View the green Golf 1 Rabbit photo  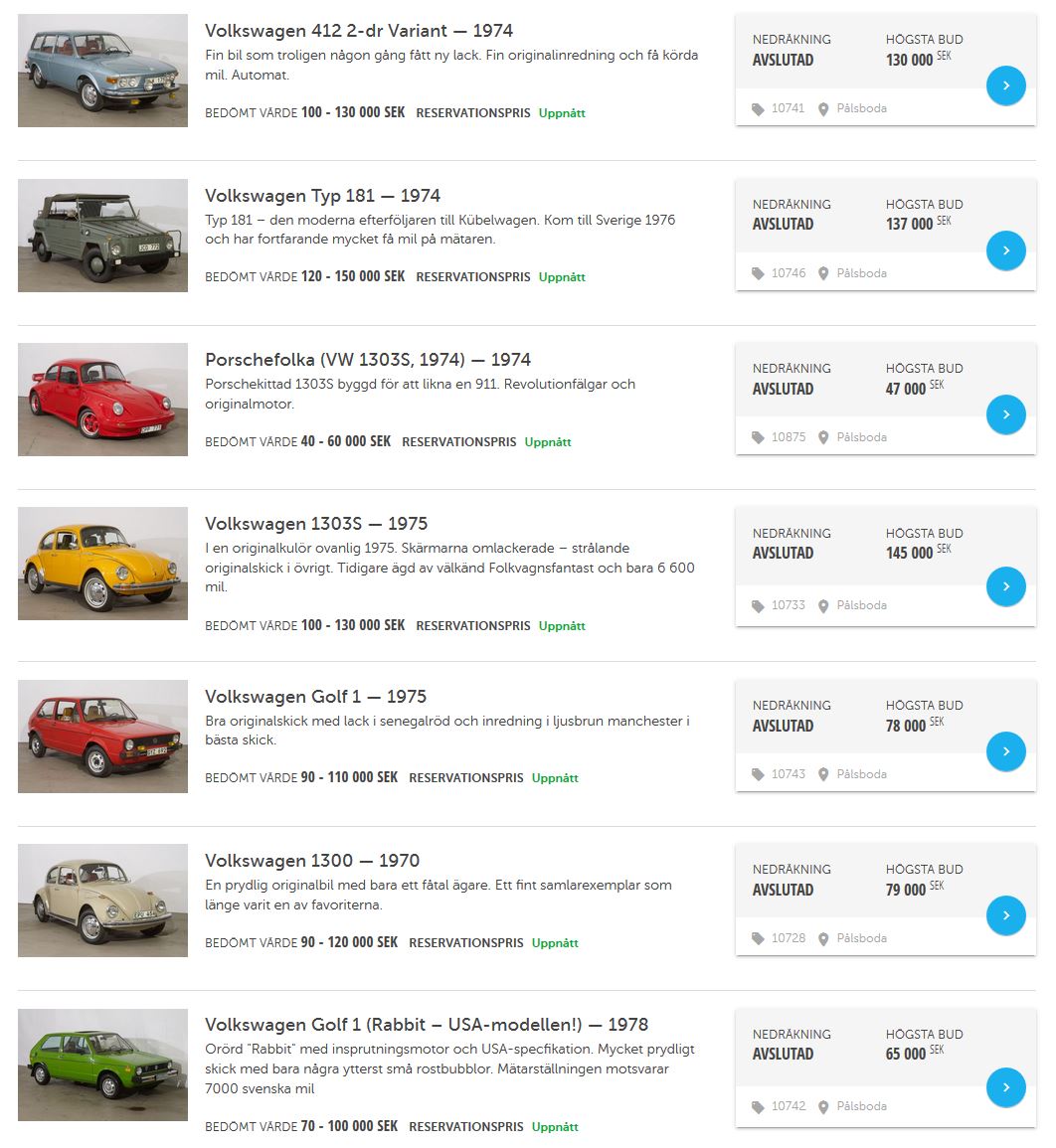(102, 1065)
